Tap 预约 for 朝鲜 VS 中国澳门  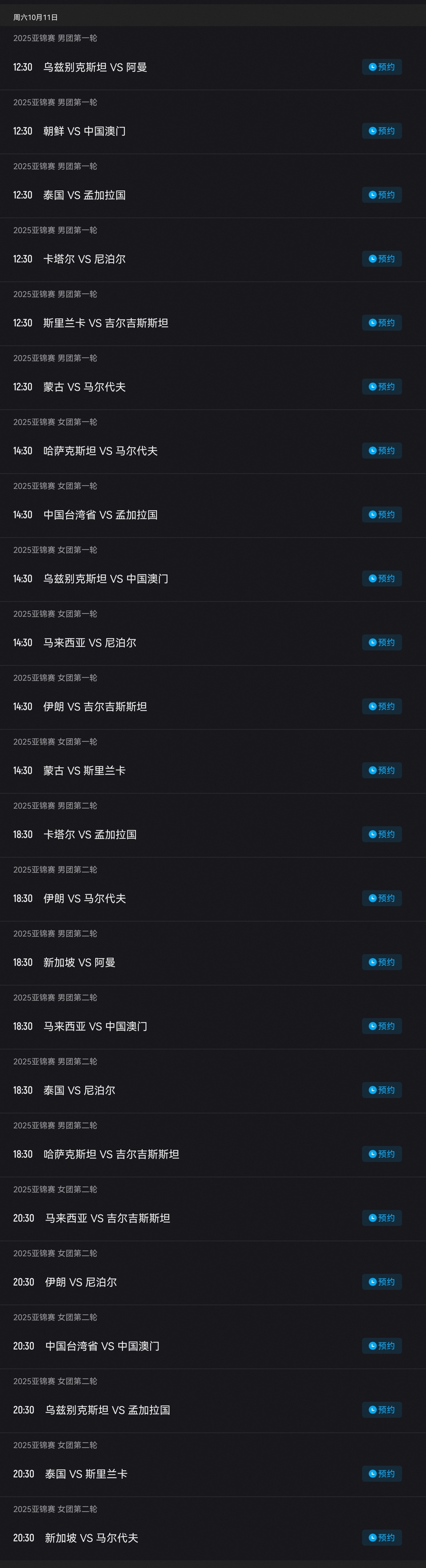(382, 131)
